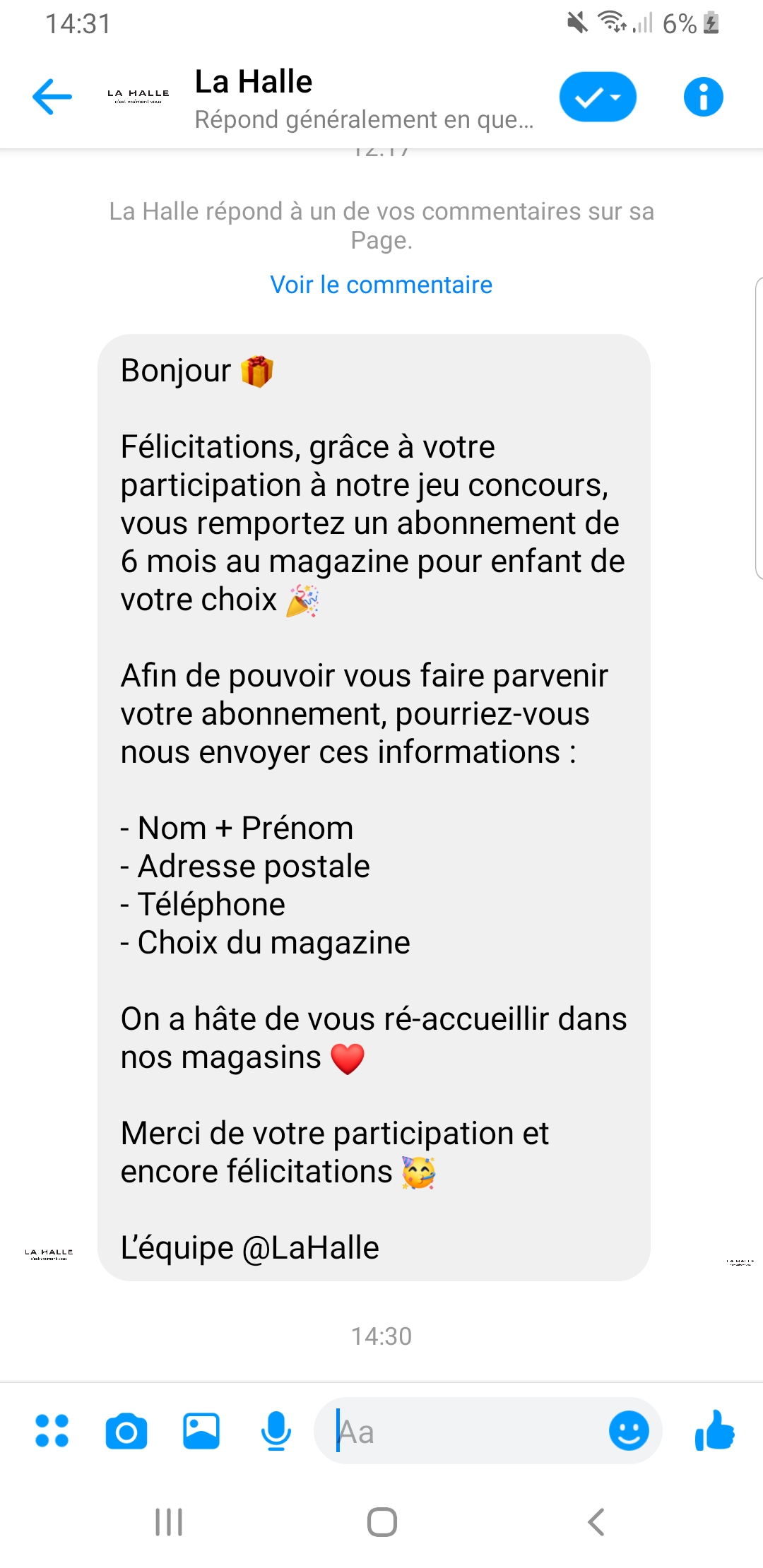
Task: Open La Halle profile from header name
Action: coord(254,83)
